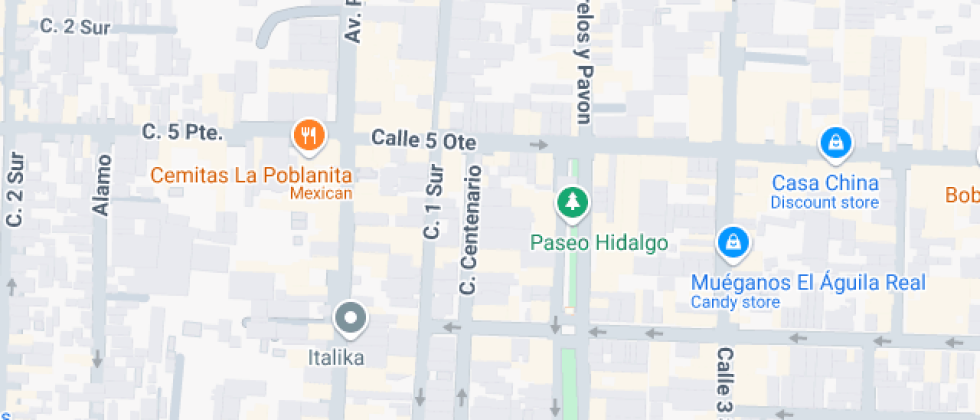980x420 pixels.
Task: Tap the Muéganos El Águila Real marker
Action: 733,242
